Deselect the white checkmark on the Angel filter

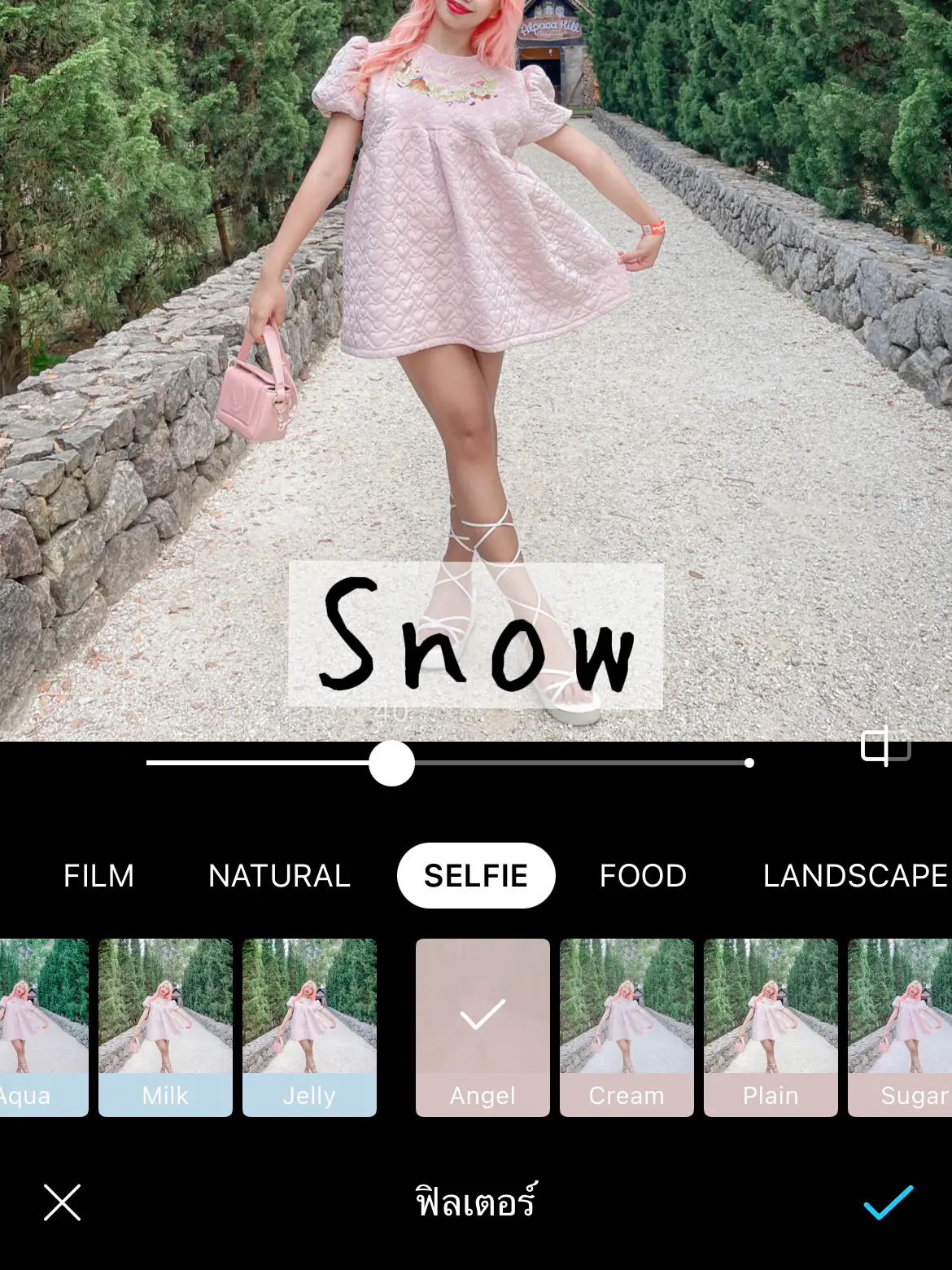click(x=482, y=1014)
